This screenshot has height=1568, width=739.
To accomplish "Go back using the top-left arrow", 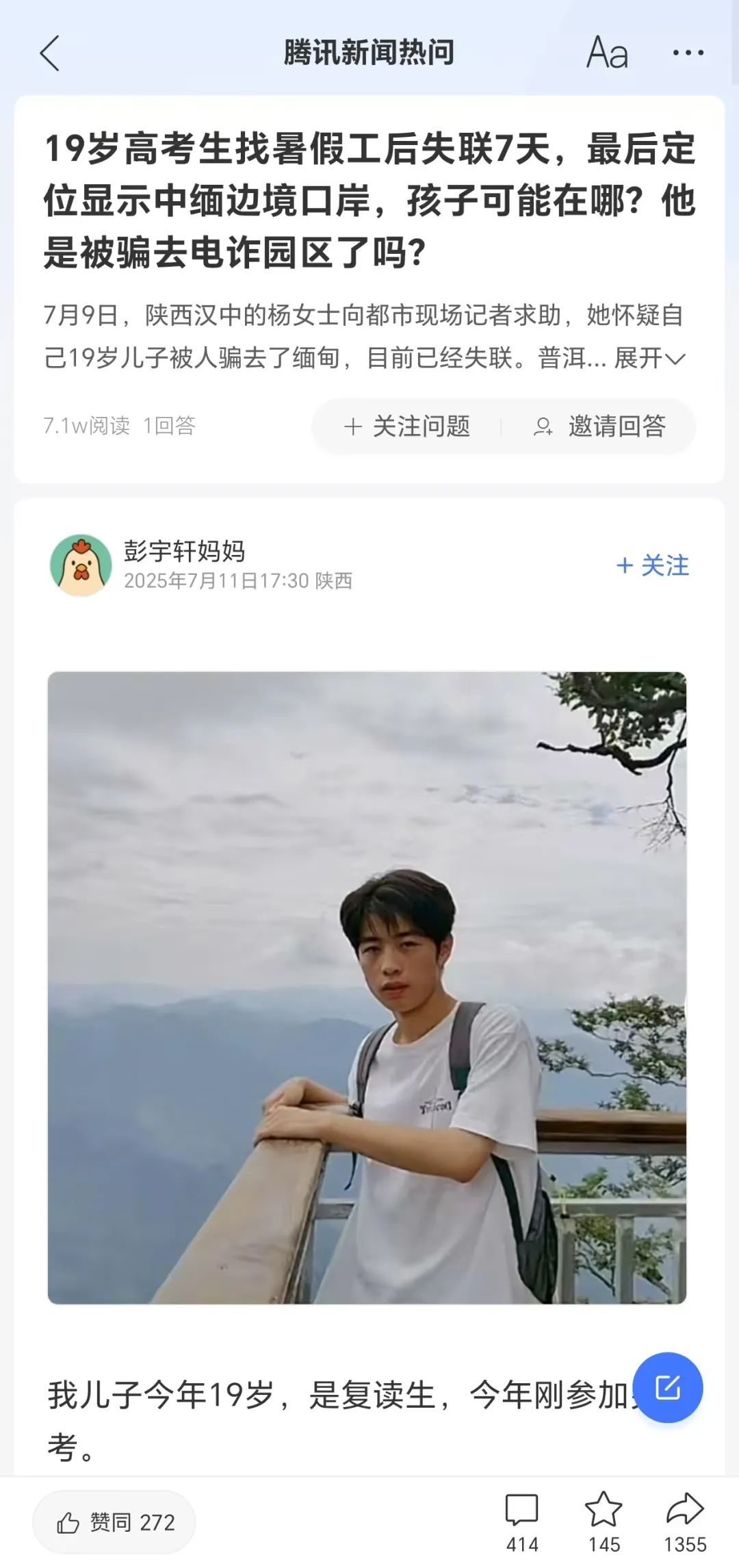I will pyautogui.click(x=50, y=53).
